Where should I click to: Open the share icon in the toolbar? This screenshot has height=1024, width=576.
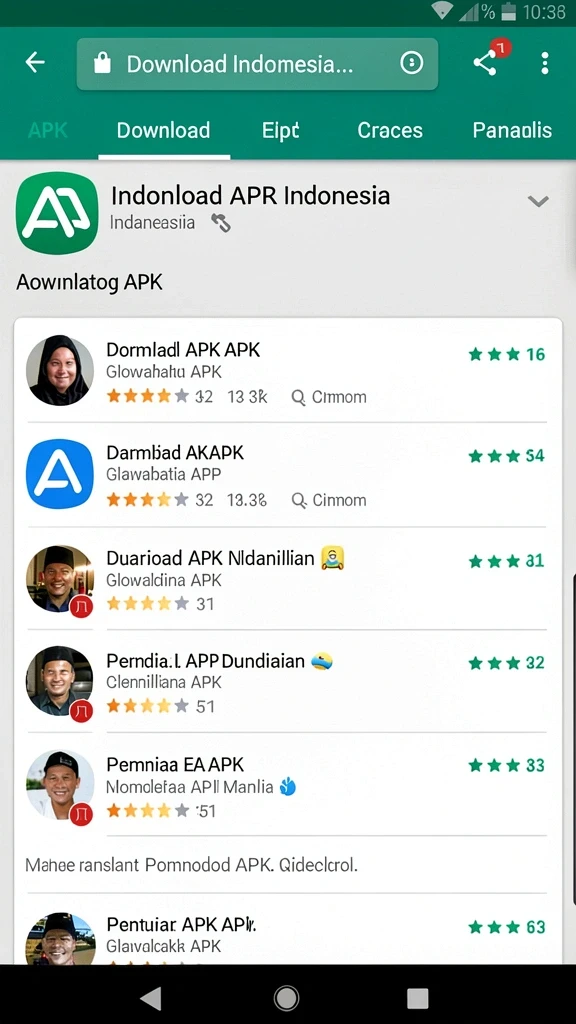[x=485, y=63]
